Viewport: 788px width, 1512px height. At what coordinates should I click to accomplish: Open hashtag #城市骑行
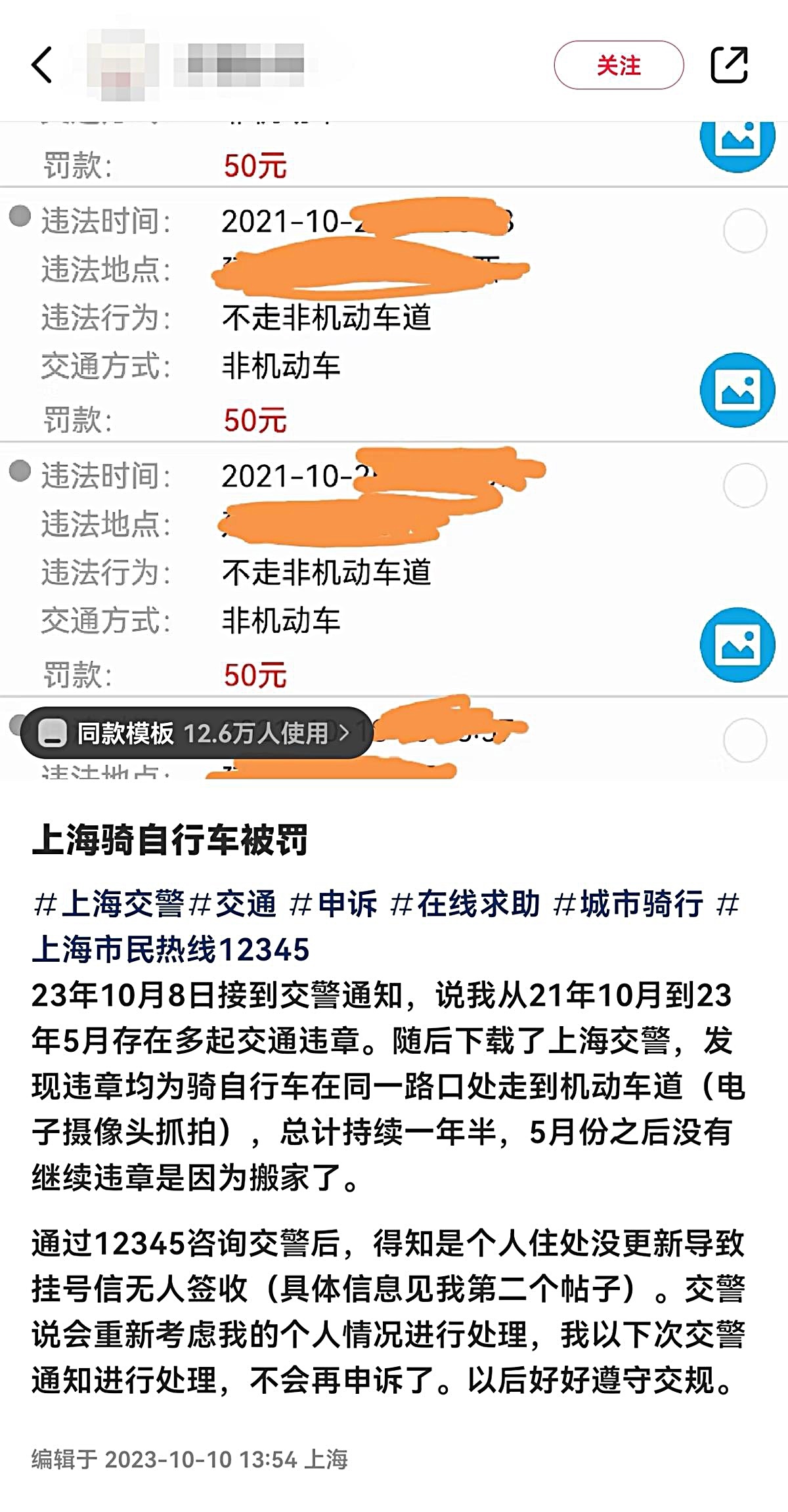628,904
